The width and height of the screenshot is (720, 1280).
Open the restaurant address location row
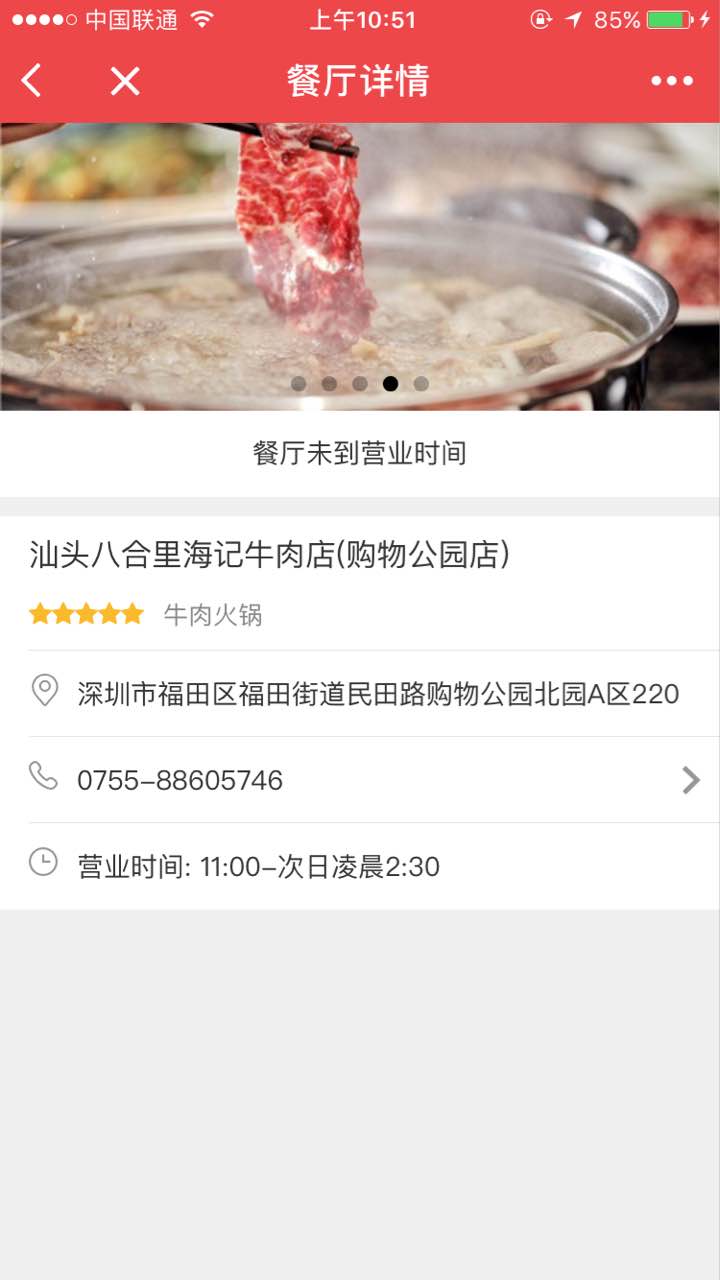pos(360,693)
